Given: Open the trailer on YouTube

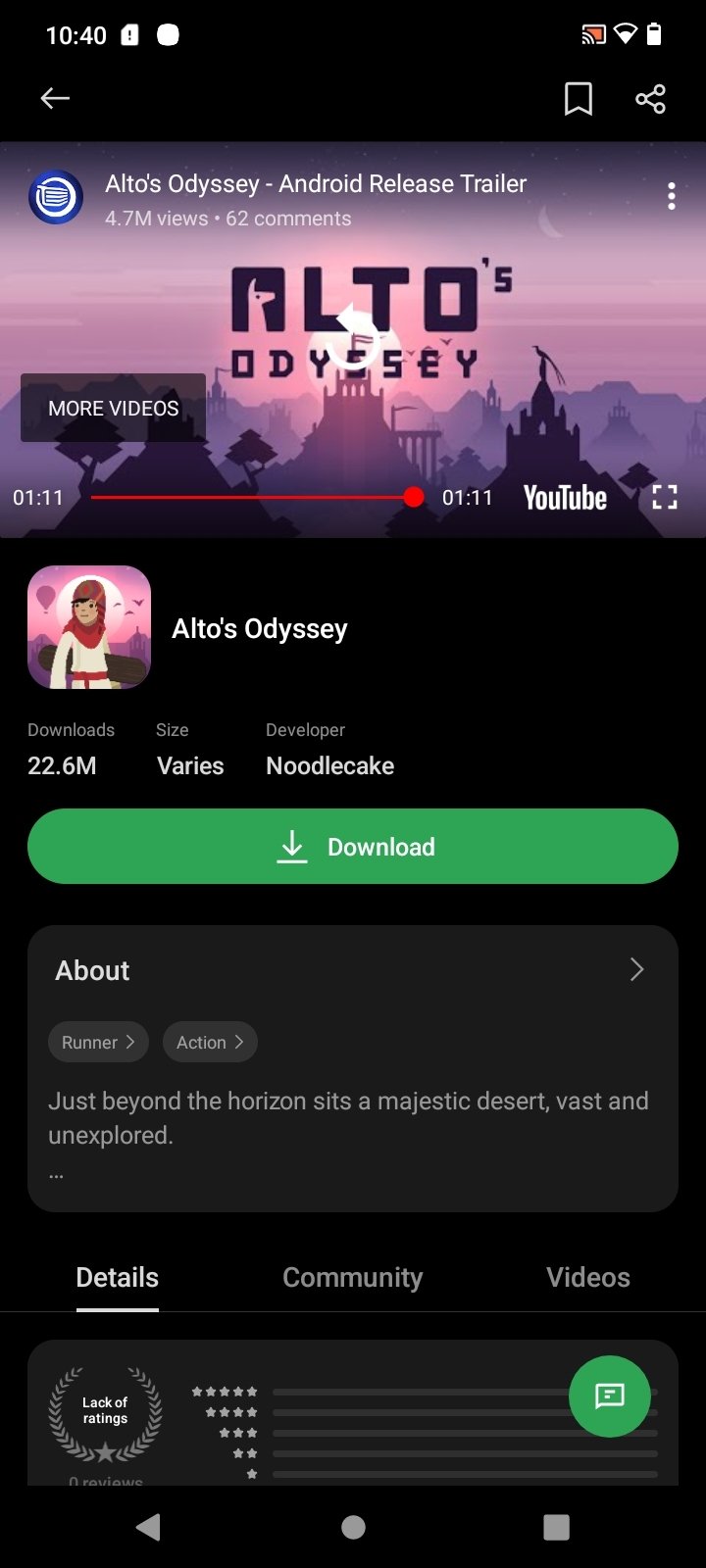Looking at the screenshot, I should pos(565,498).
